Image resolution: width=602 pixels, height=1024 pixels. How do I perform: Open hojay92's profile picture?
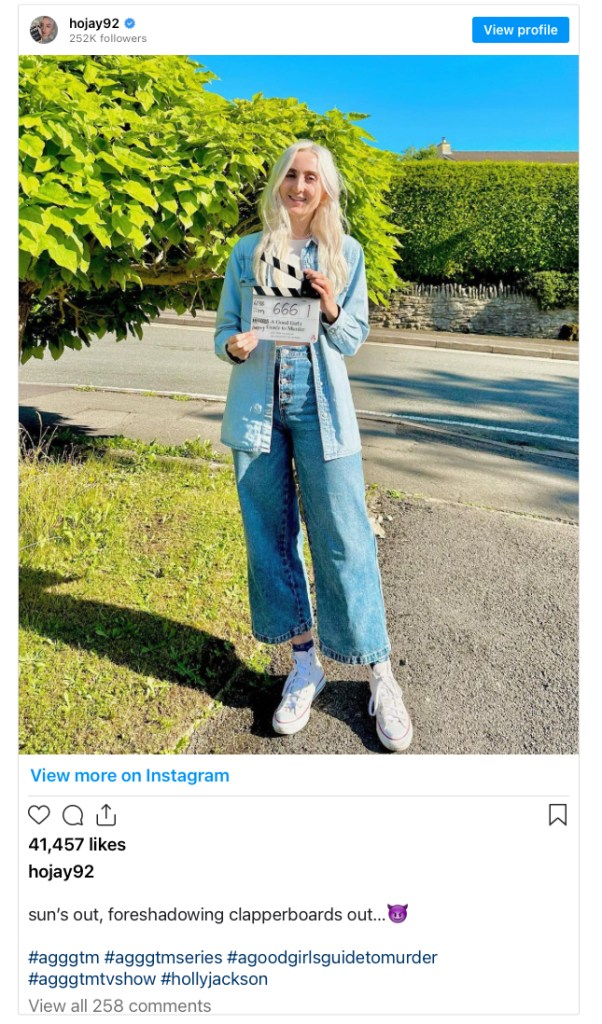[x=43, y=30]
